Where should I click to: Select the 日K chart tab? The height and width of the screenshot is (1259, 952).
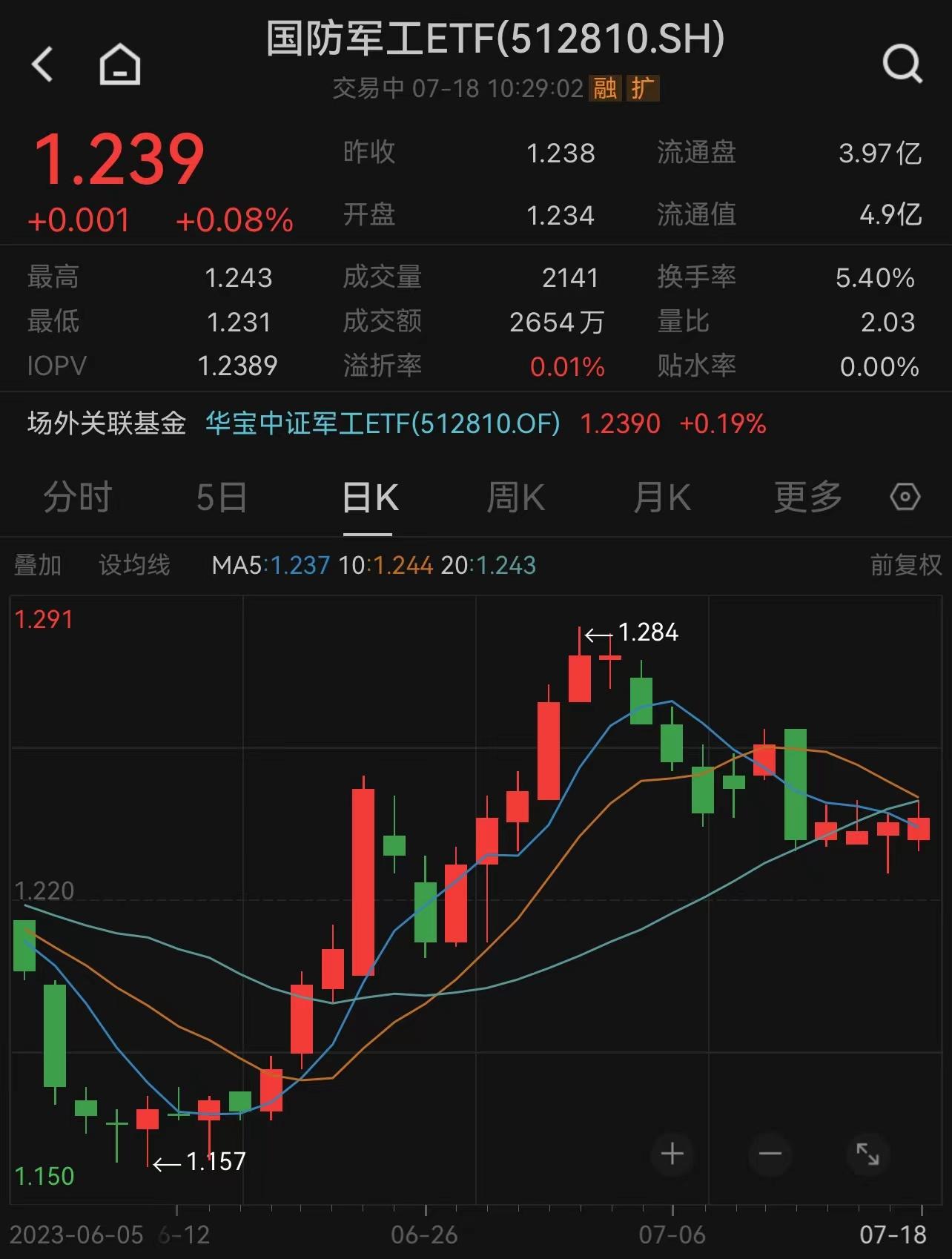pyautogui.click(x=369, y=497)
